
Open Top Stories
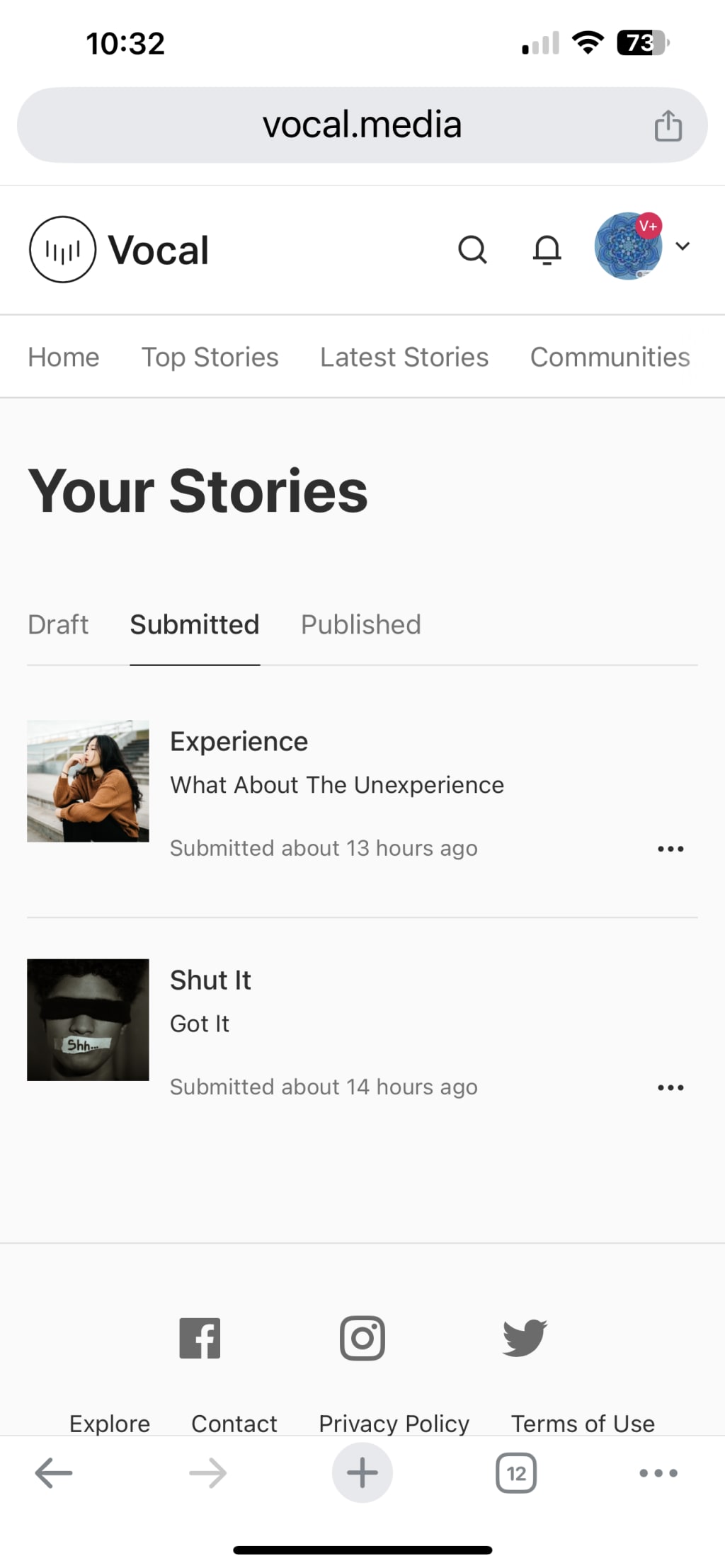click(x=210, y=357)
